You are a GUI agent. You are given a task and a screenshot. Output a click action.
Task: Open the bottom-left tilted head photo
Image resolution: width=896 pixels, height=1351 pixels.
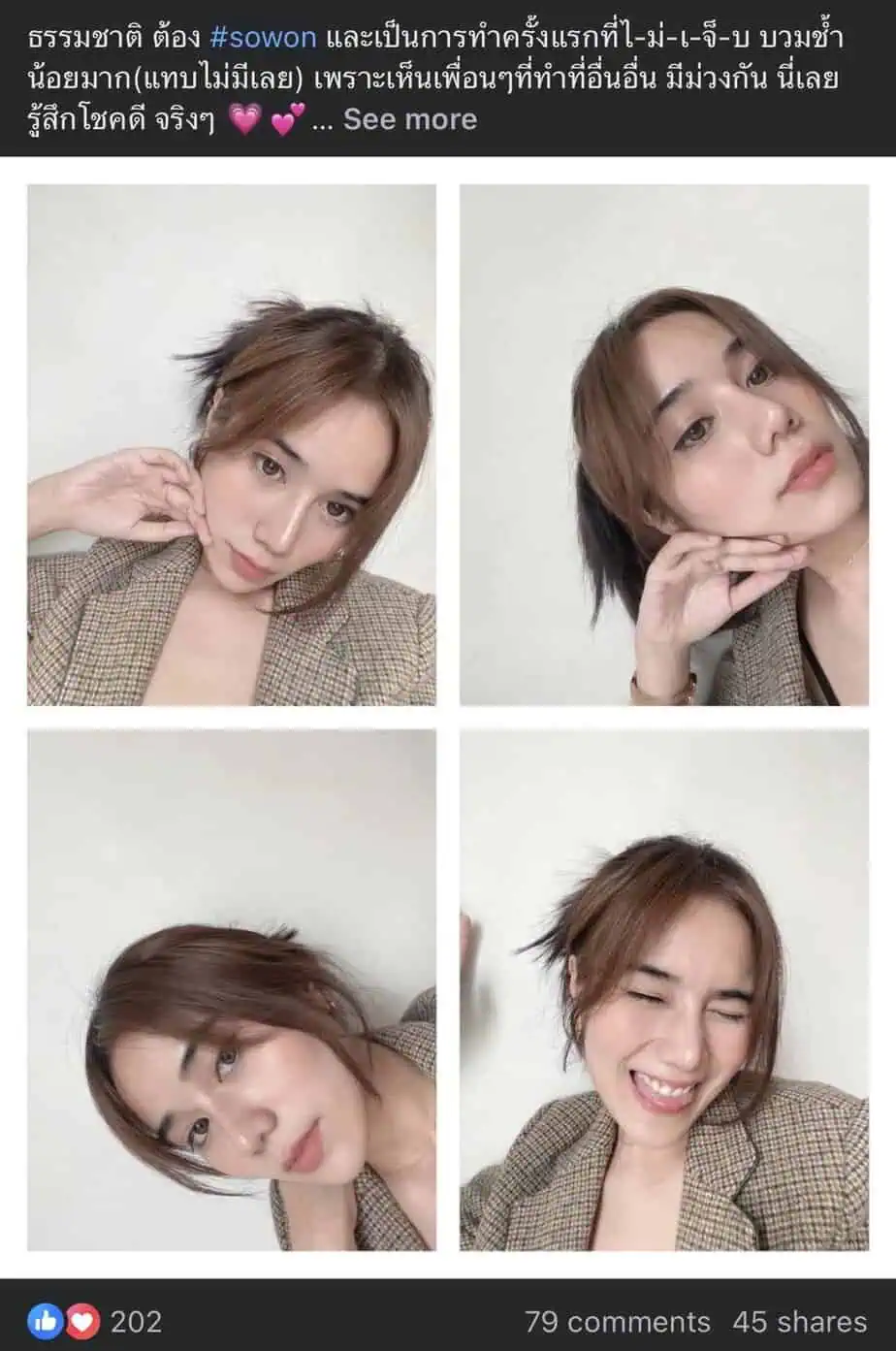(x=231, y=989)
